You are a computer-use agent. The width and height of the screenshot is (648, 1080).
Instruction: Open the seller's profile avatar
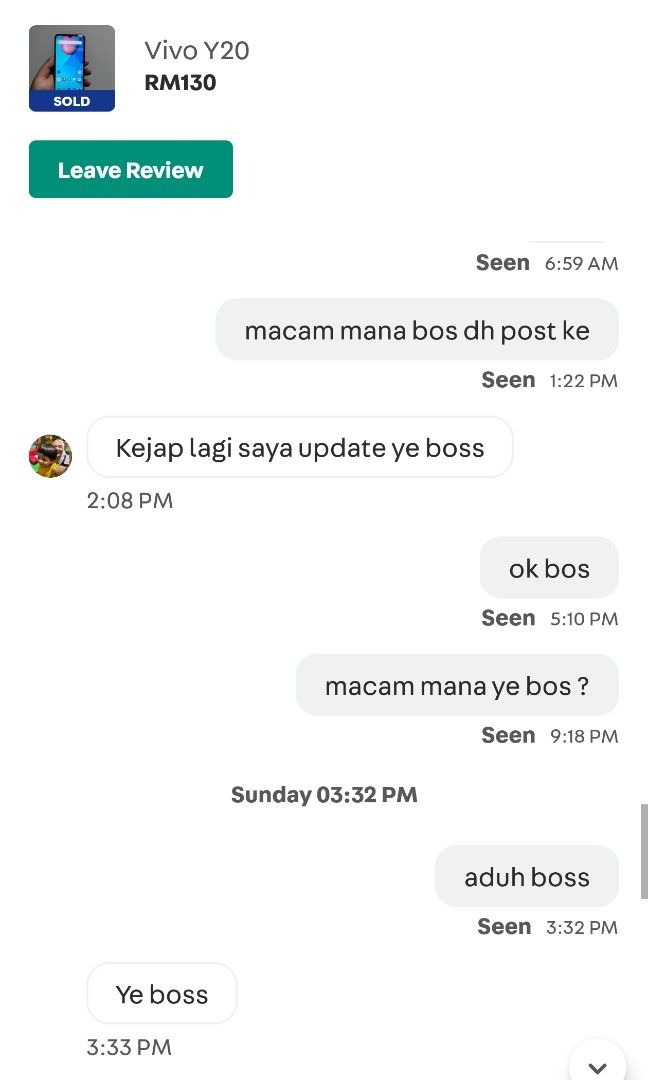tap(50, 456)
